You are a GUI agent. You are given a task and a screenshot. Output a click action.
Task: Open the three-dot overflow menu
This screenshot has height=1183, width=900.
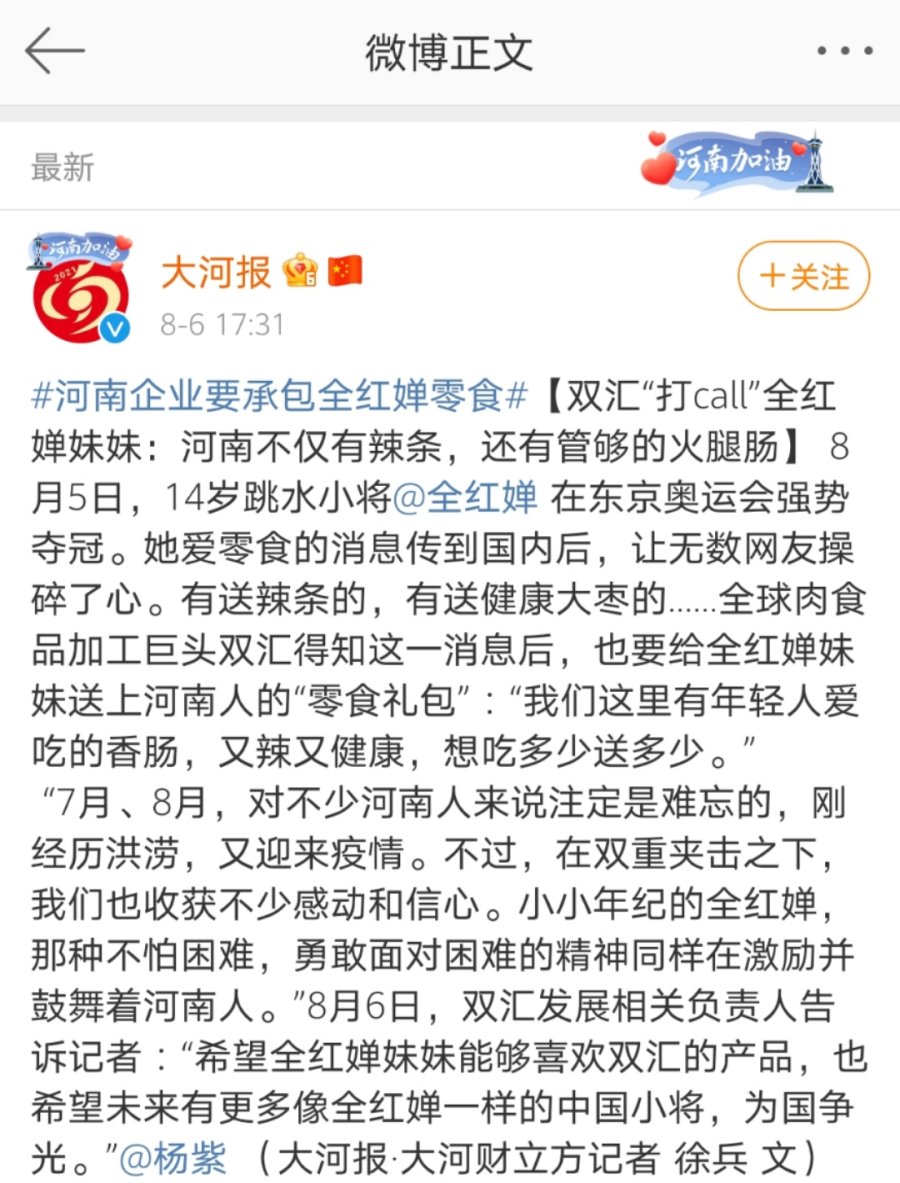[845, 52]
